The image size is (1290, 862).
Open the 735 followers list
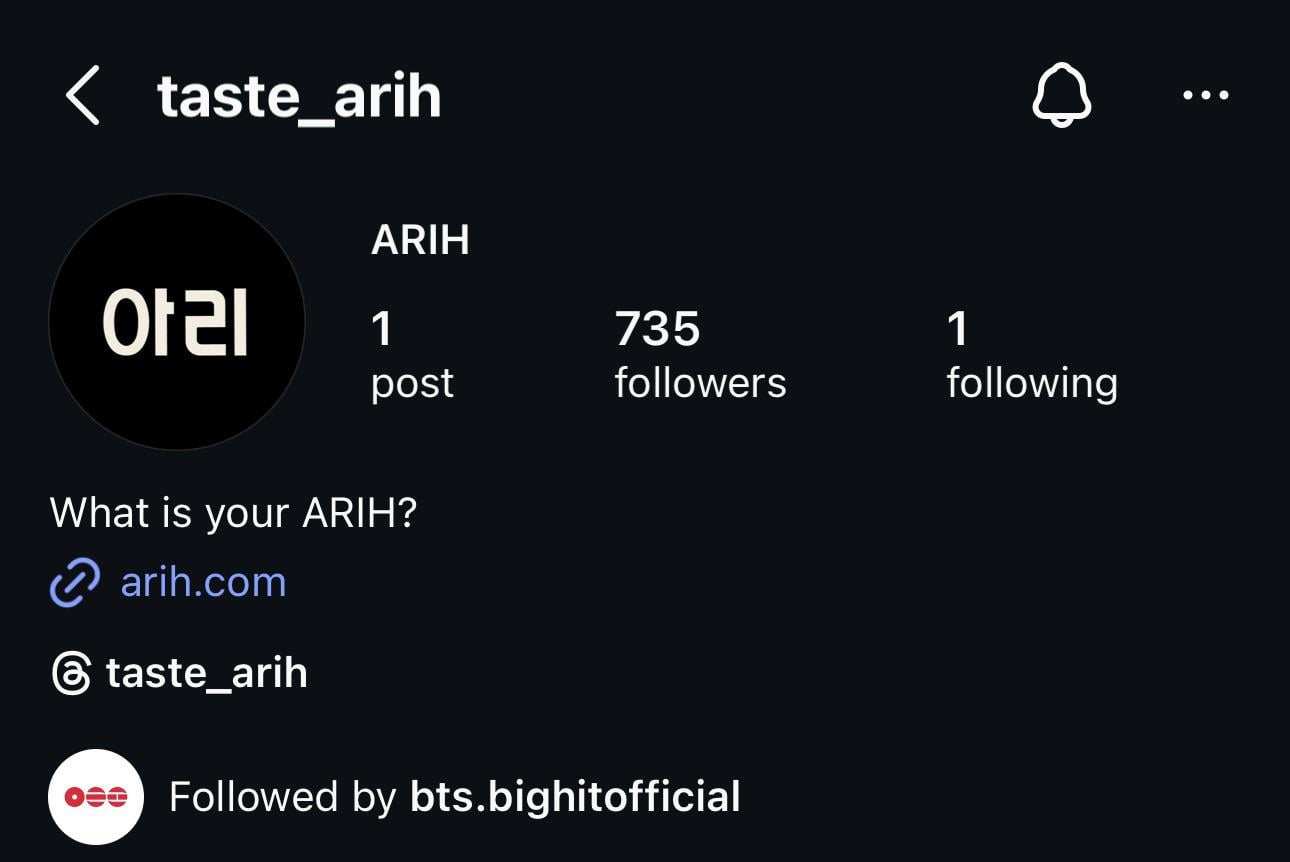[700, 356]
